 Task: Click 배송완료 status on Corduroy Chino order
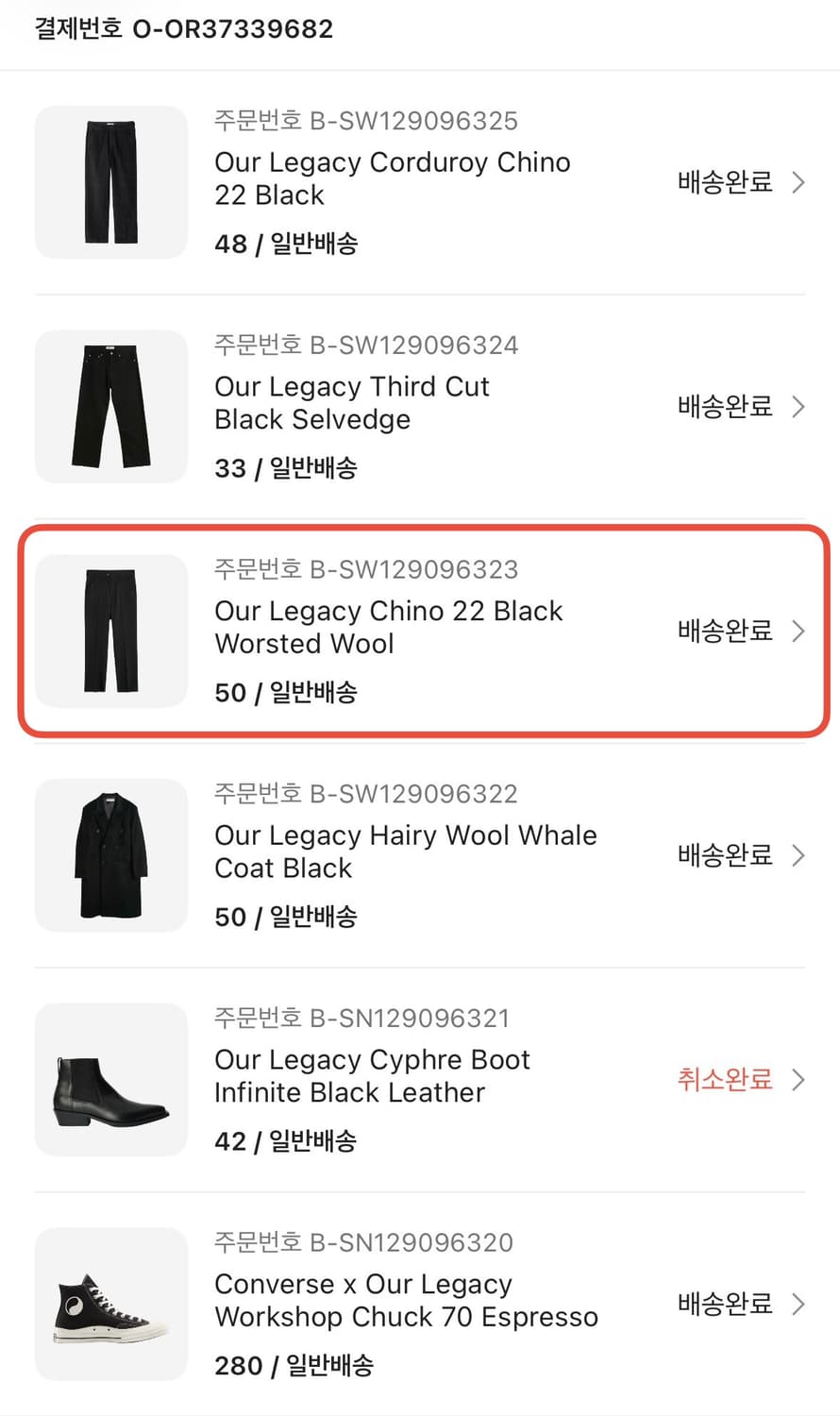click(x=724, y=182)
